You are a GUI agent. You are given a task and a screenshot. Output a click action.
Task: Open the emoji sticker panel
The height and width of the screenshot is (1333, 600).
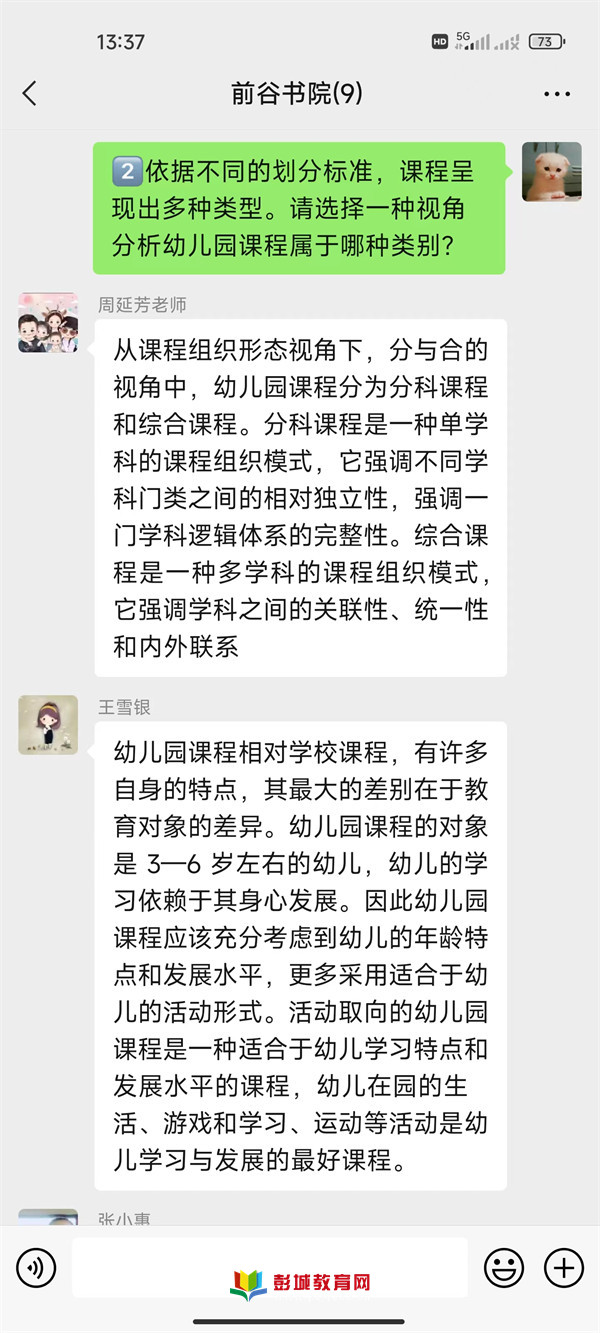point(504,1269)
